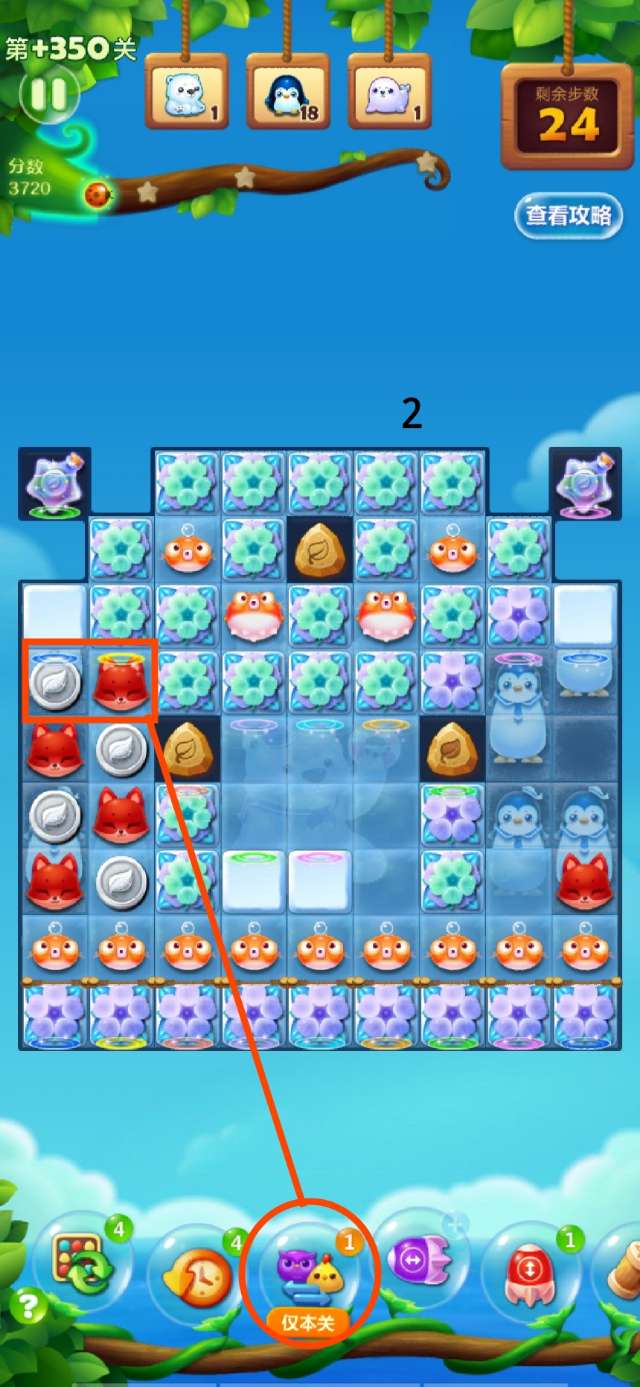The image size is (640, 1387).
Task: Open the 查看攻略 strategy guide
Action: click(569, 216)
